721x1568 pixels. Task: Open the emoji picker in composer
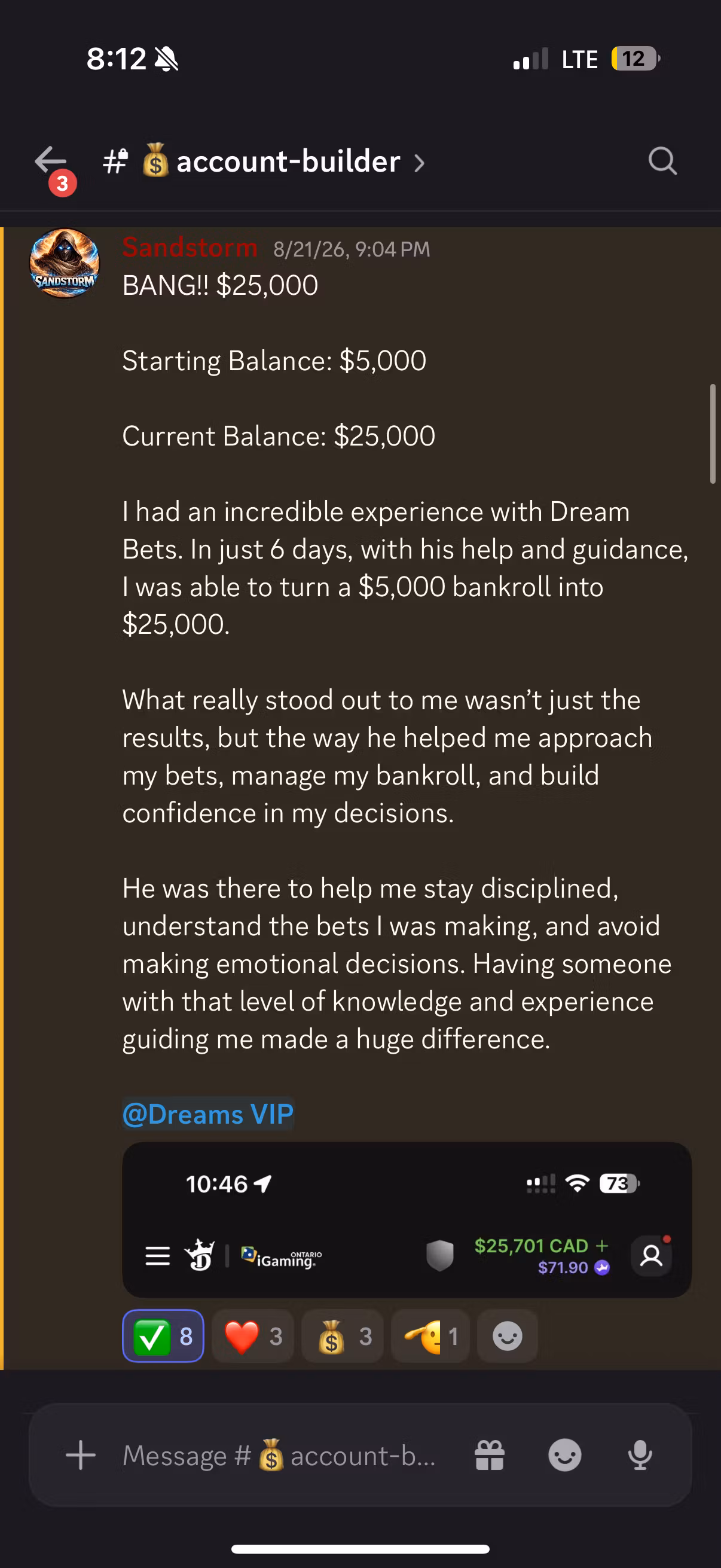tap(564, 1456)
